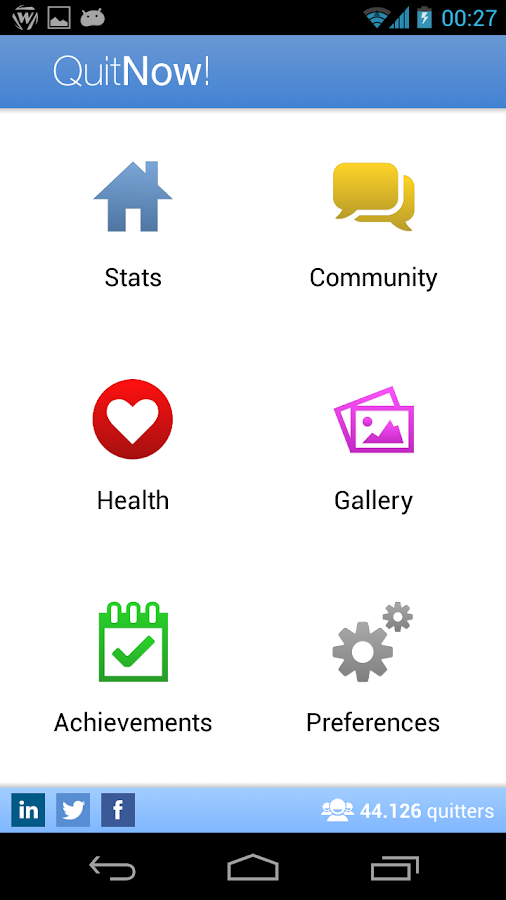
Task: Share via the LinkedIn icon
Action: click(28, 810)
